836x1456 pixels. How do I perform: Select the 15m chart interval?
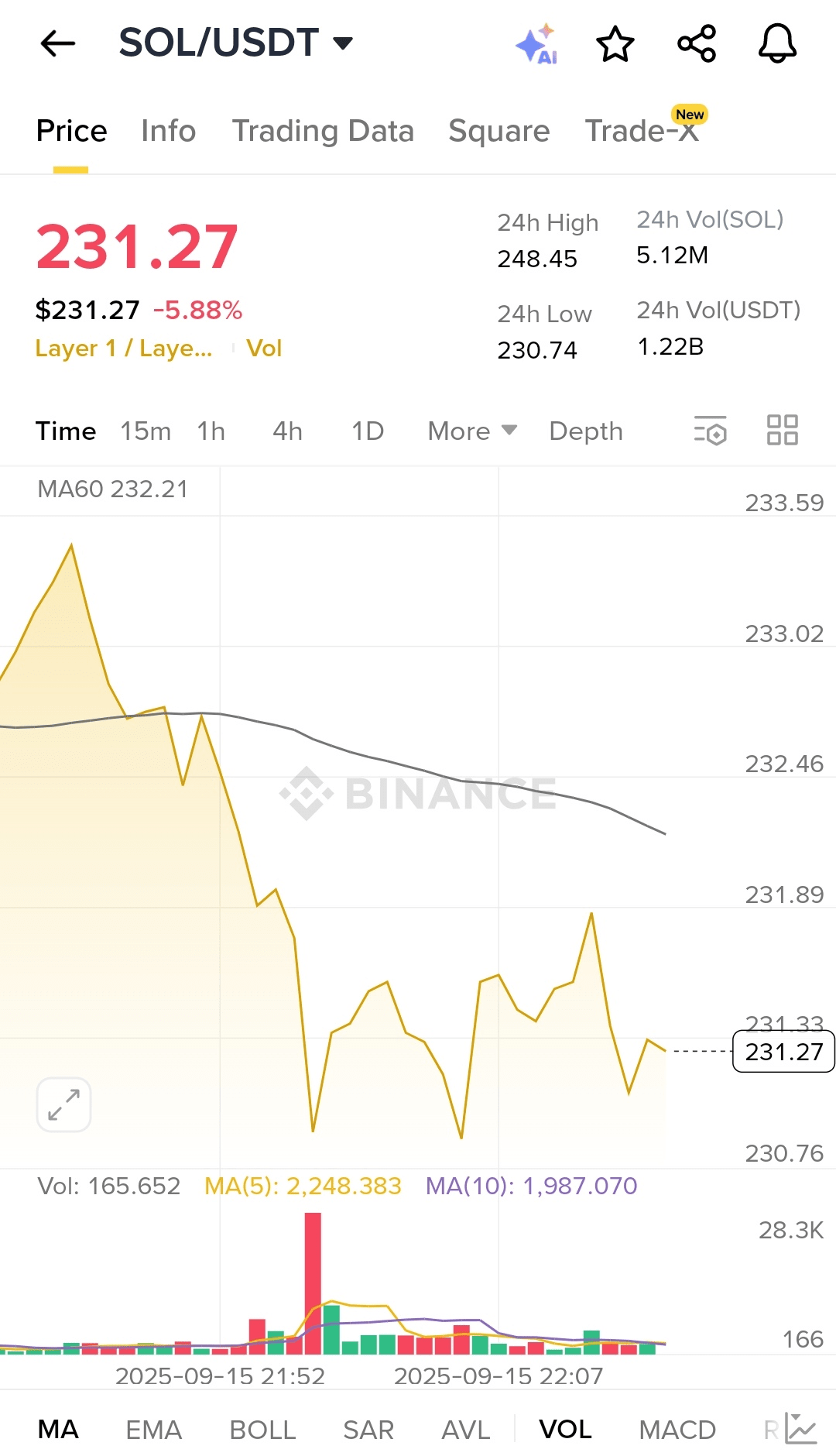tap(146, 431)
